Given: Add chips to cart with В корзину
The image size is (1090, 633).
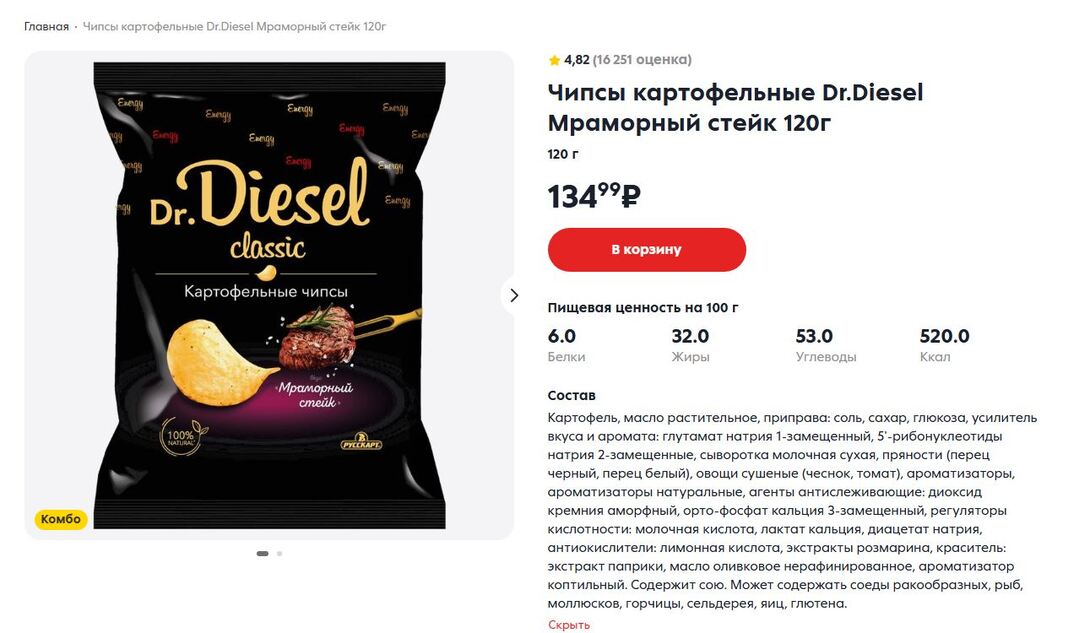Looking at the screenshot, I should point(646,249).
